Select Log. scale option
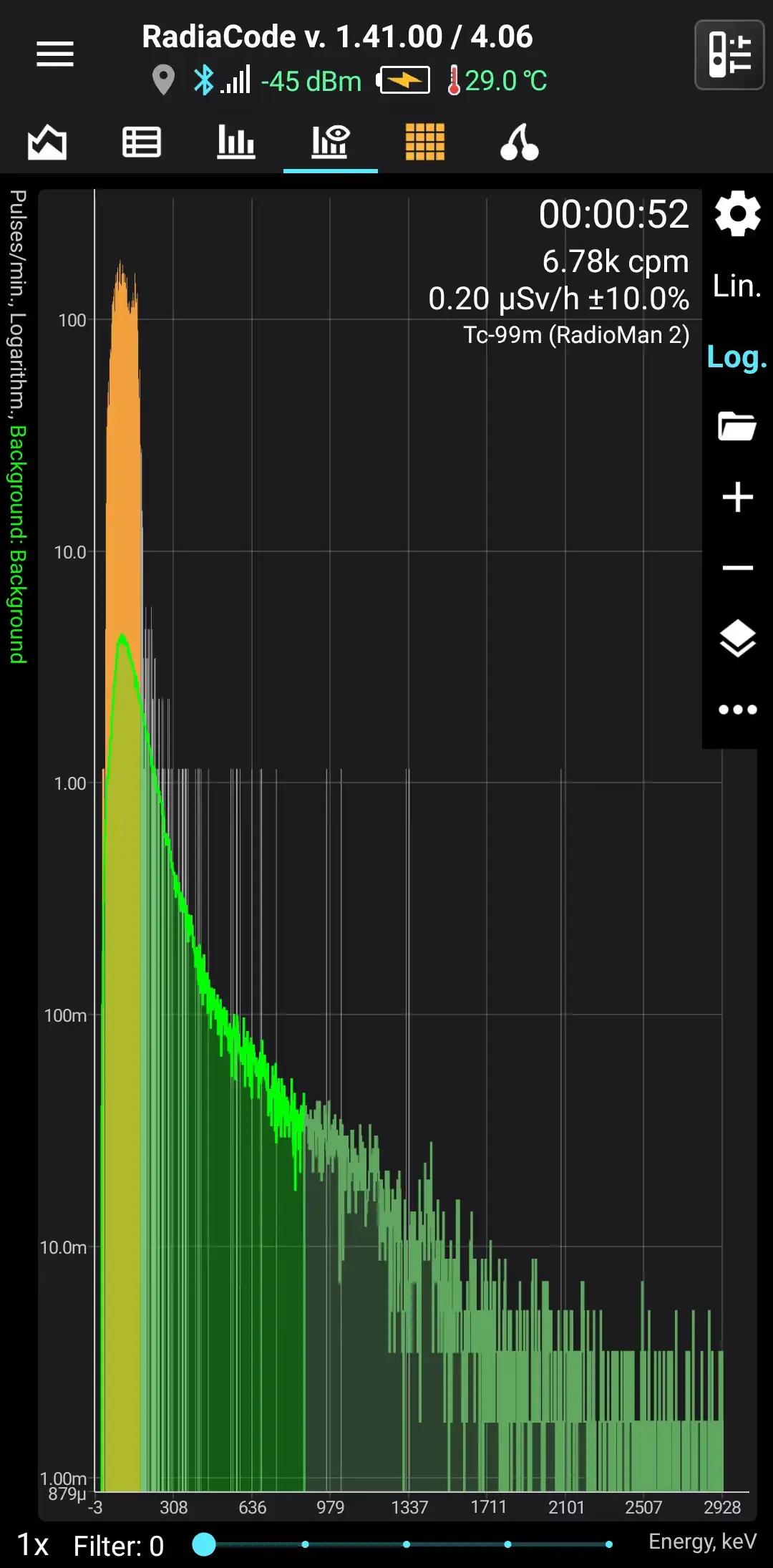 [737, 357]
